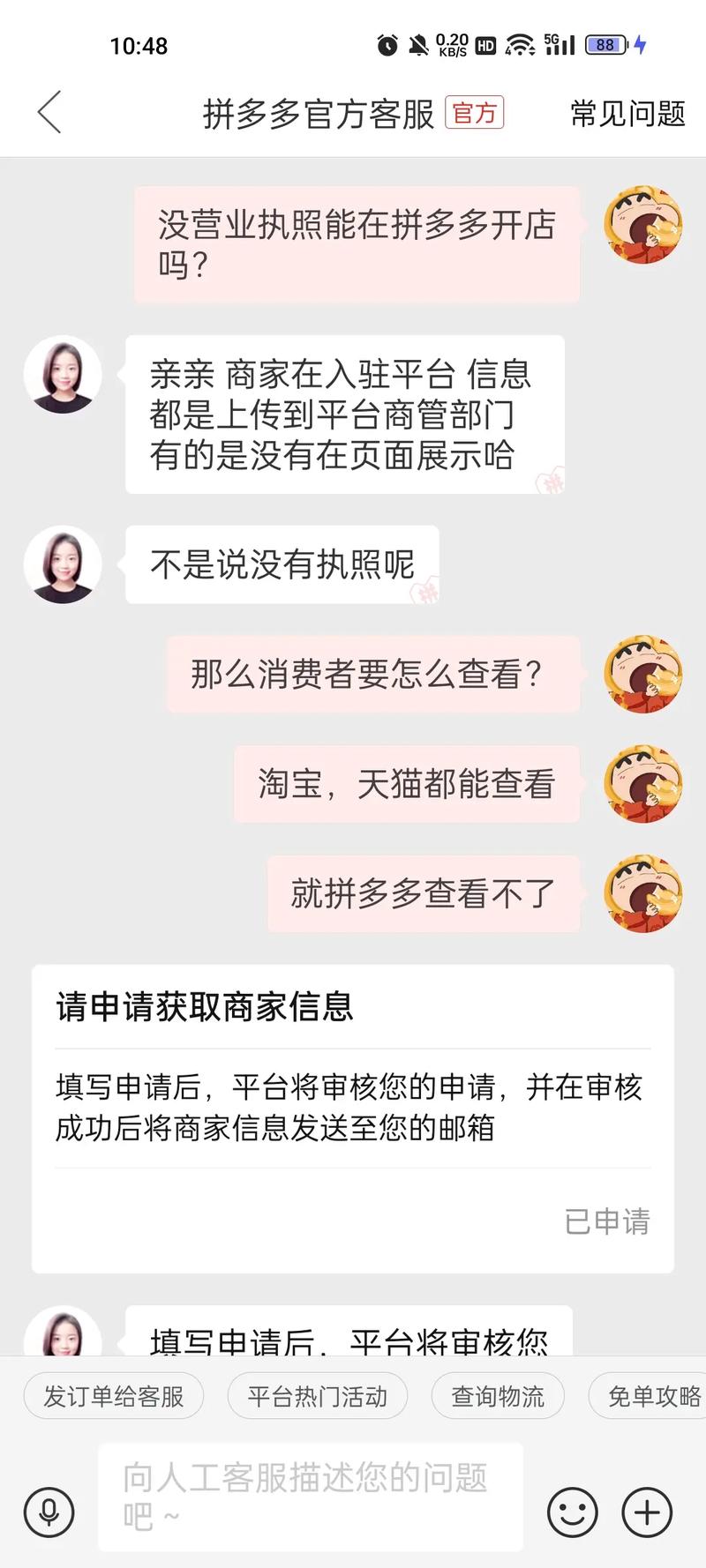The height and width of the screenshot is (1568, 706).
Task: Open the 平台热门活动 quick reply chip
Action: coord(318,1396)
